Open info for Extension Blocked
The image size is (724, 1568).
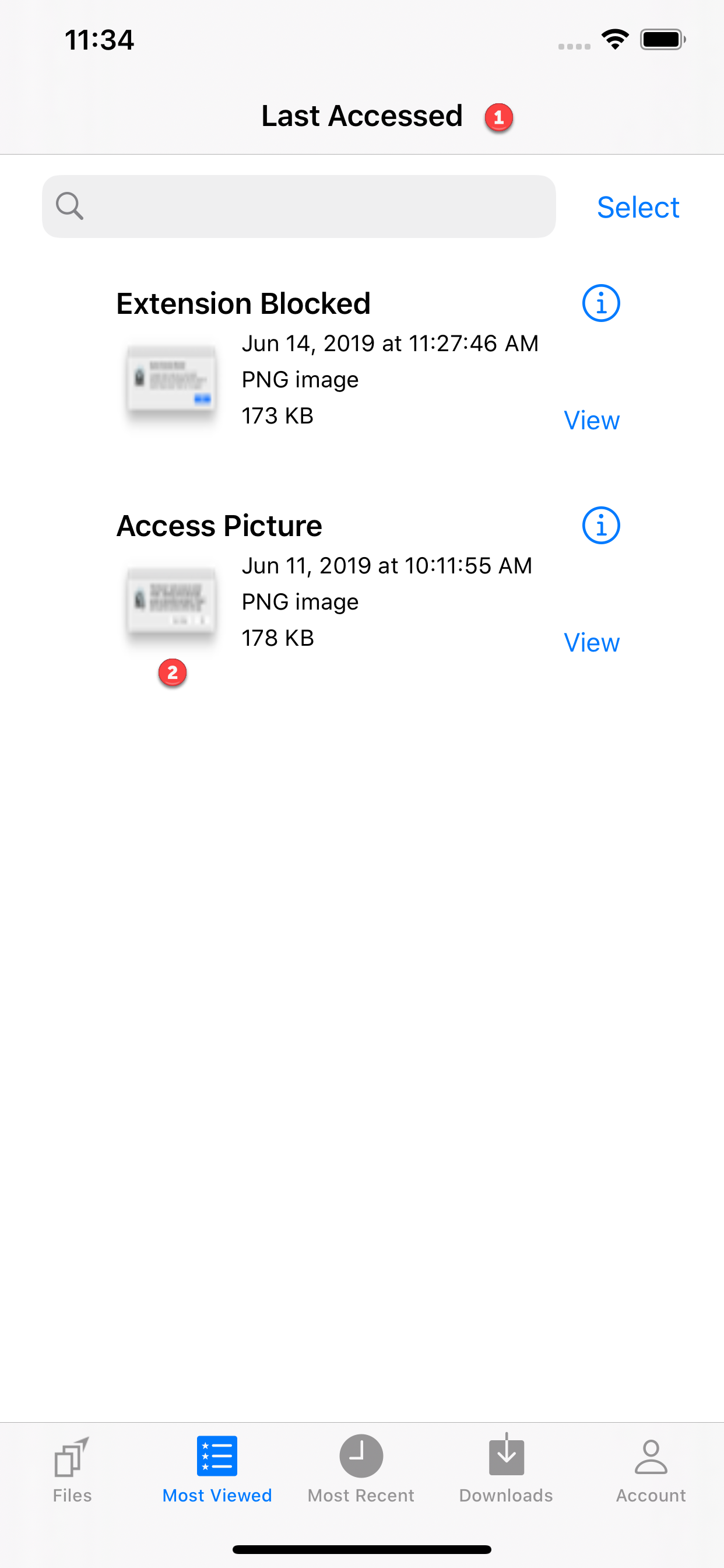(x=600, y=303)
